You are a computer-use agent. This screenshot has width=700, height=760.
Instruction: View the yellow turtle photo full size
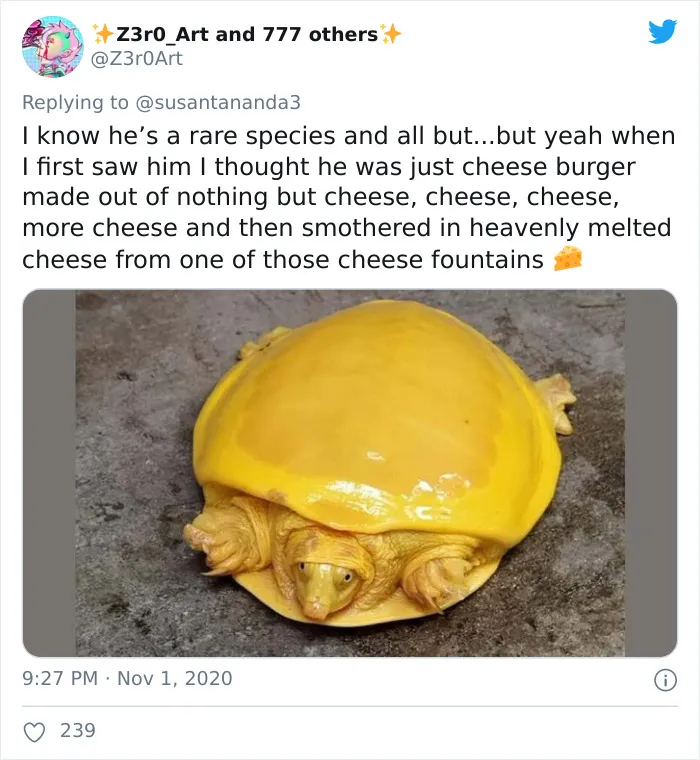(350, 473)
